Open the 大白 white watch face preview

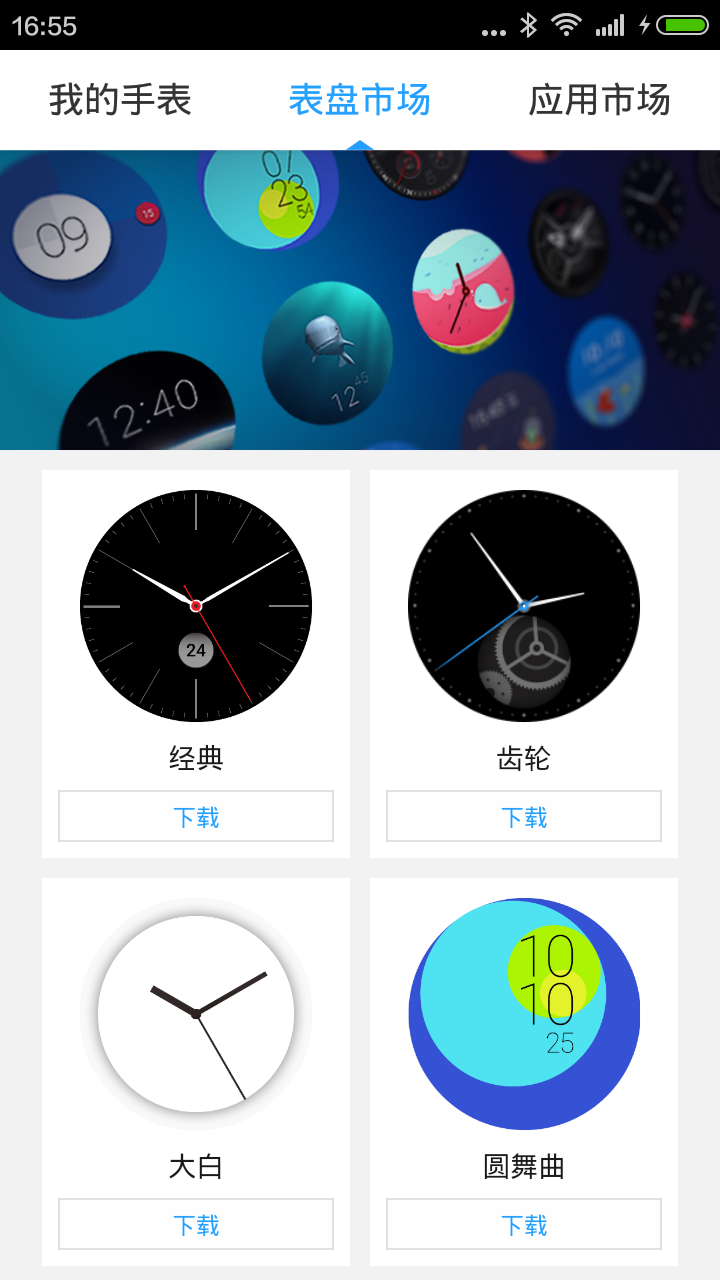(195, 1013)
